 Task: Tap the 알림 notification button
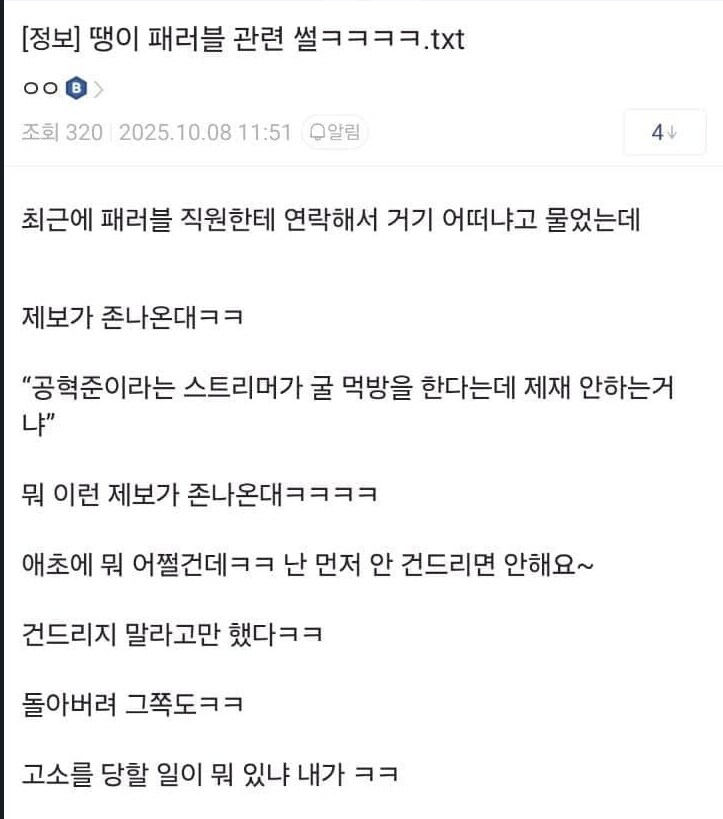(x=336, y=132)
